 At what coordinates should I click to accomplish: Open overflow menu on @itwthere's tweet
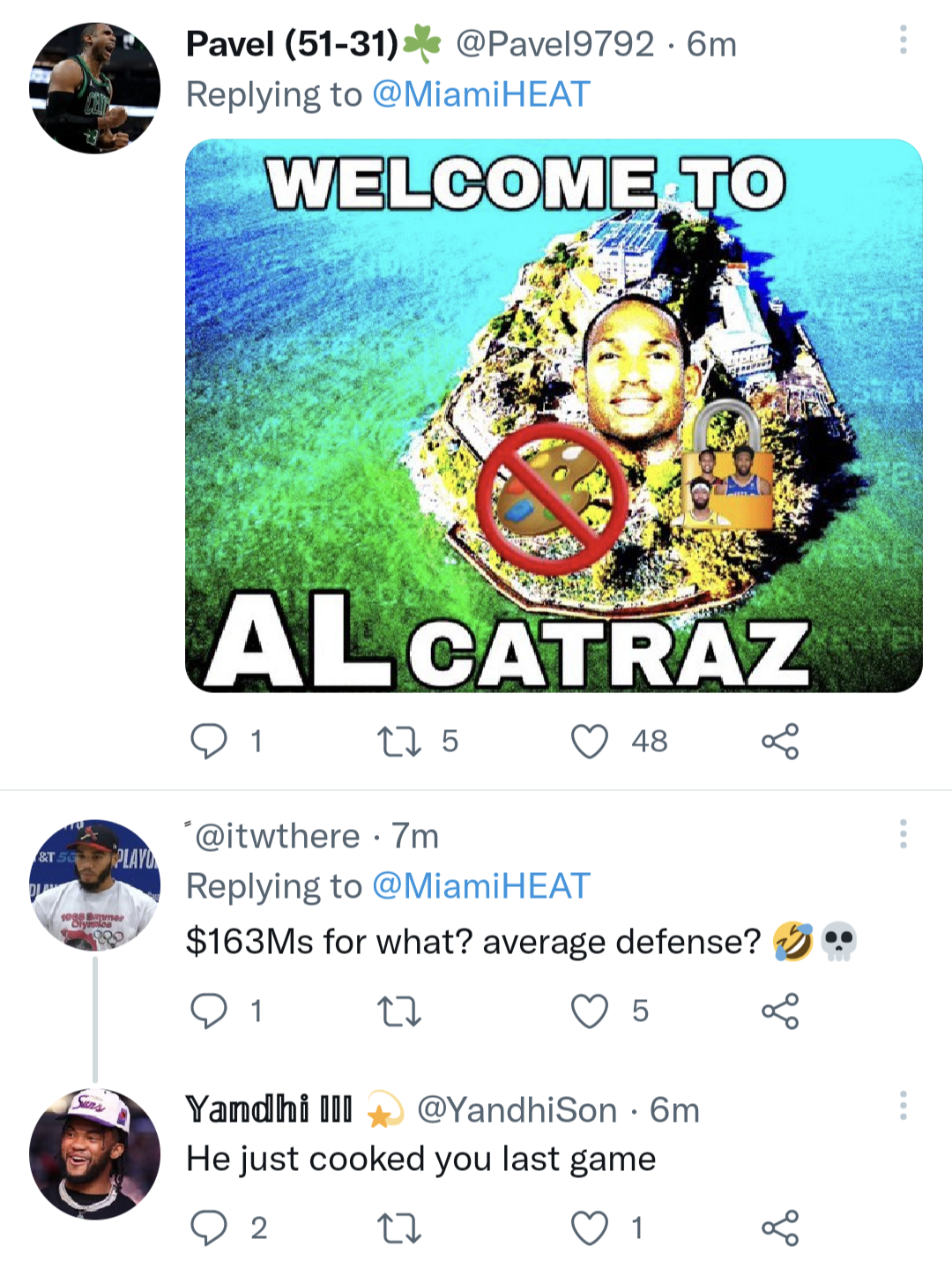click(903, 833)
